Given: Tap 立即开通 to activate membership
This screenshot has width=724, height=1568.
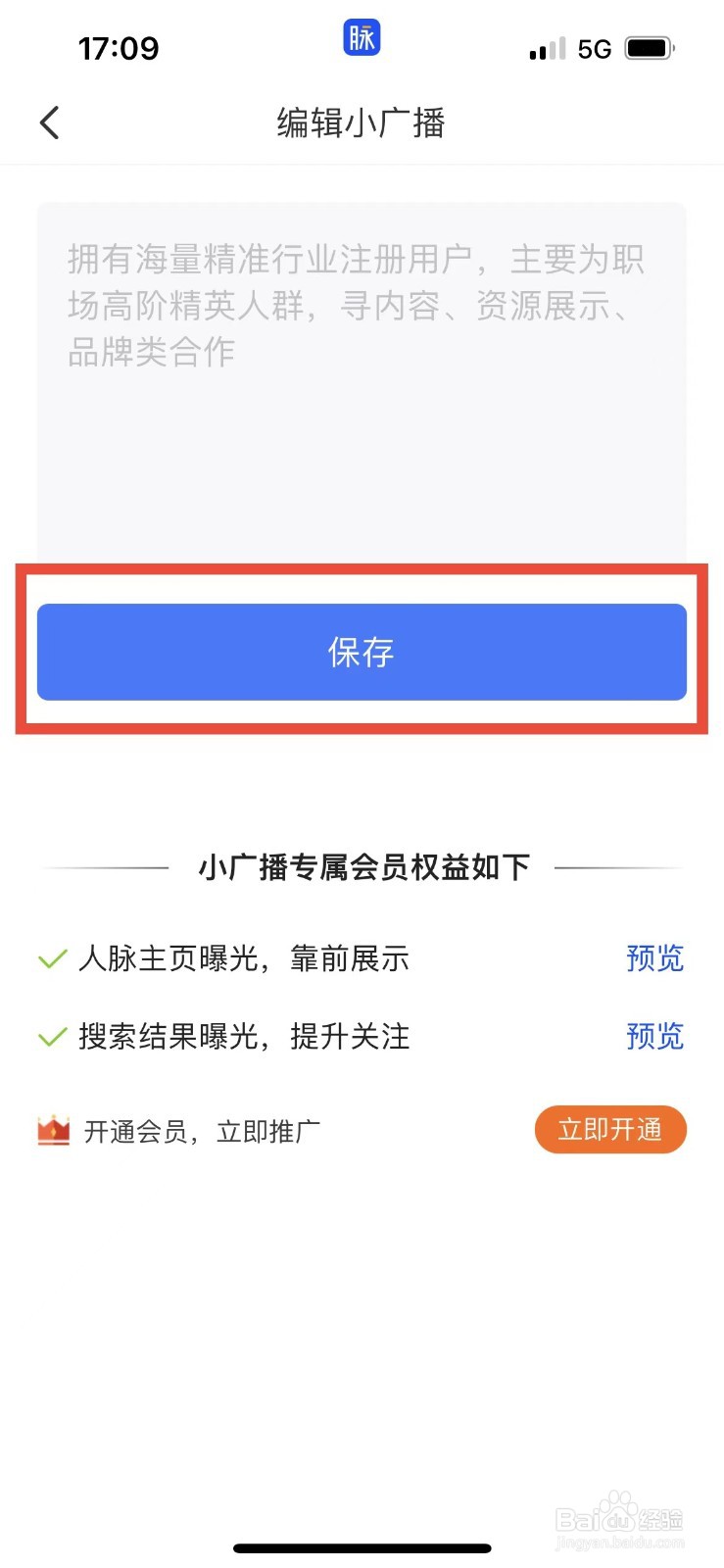Looking at the screenshot, I should [x=609, y=1129].
